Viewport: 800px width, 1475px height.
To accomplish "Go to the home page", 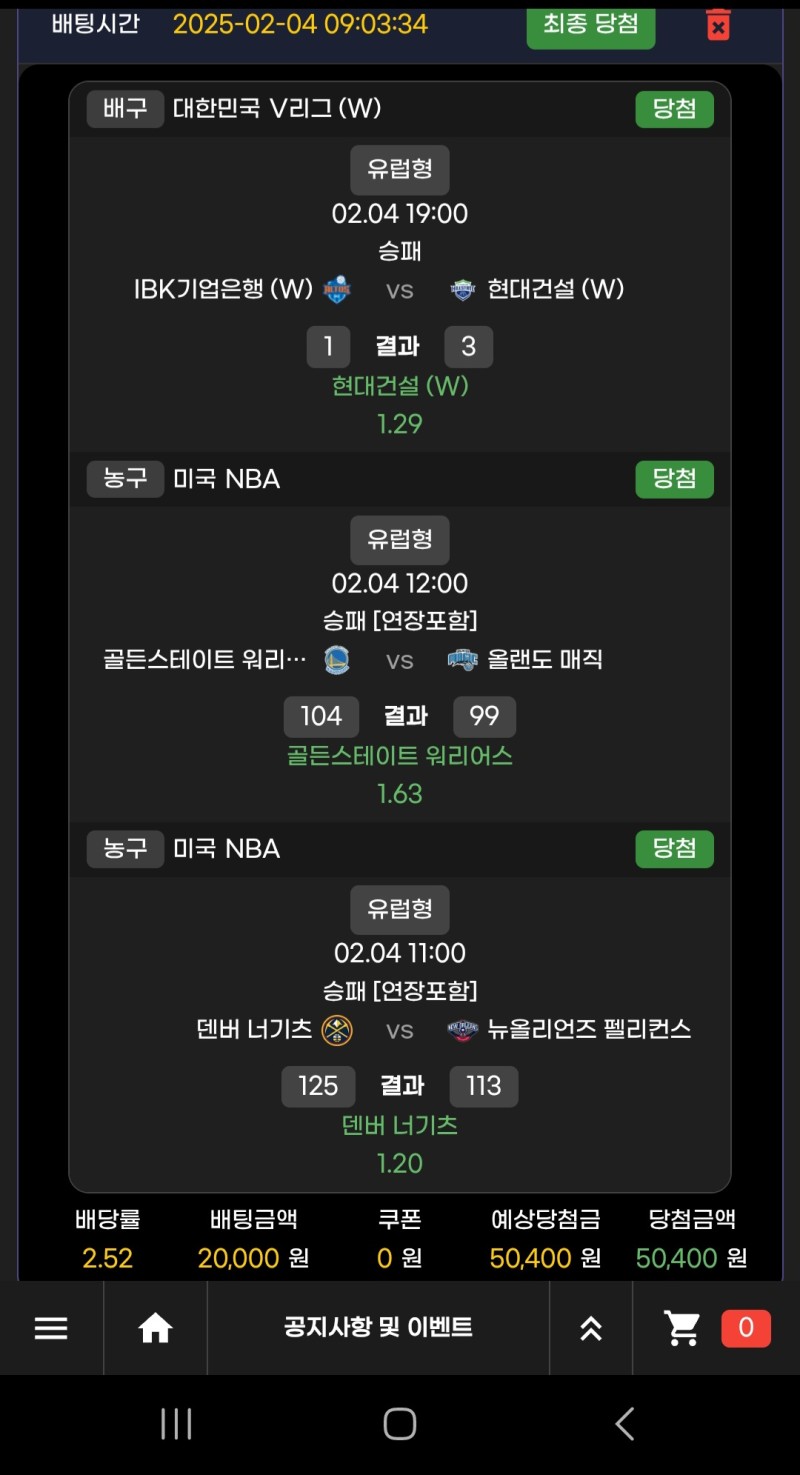I will tap(155, 1328).
